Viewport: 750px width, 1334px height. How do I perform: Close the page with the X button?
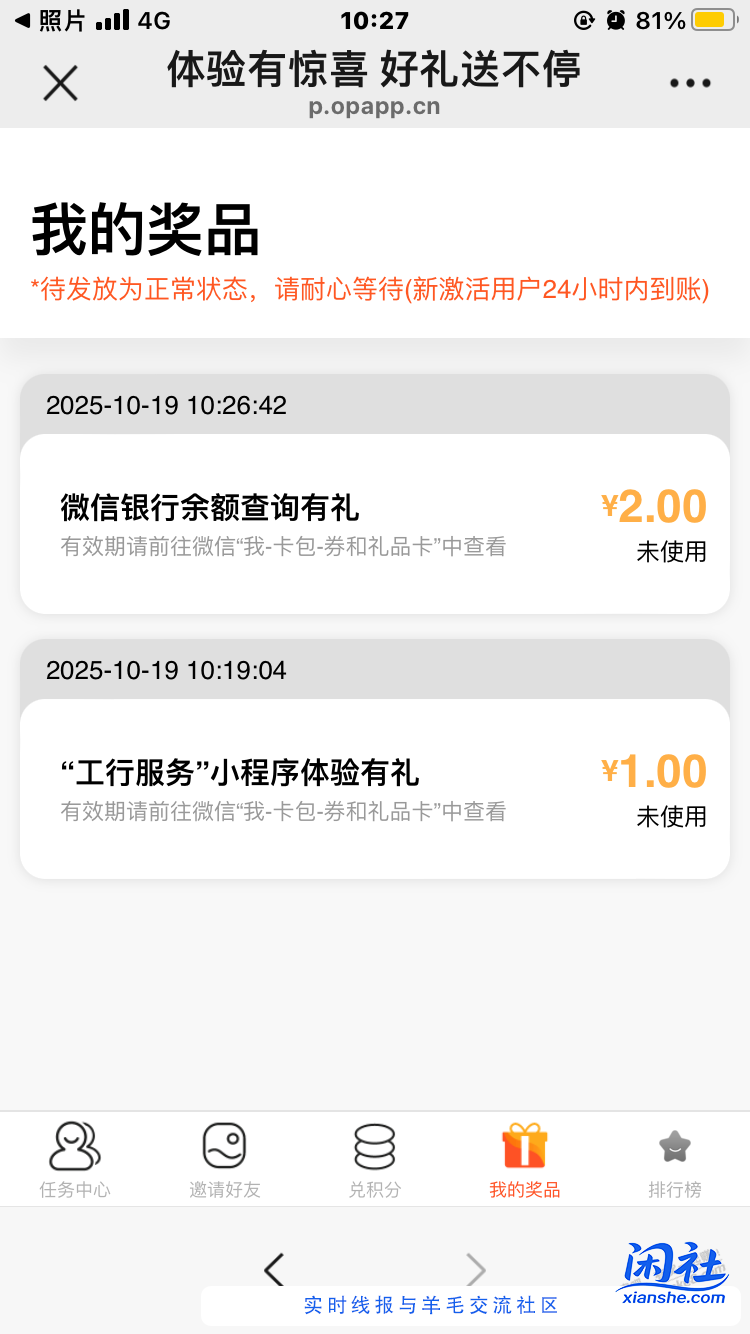click(60, 83)
